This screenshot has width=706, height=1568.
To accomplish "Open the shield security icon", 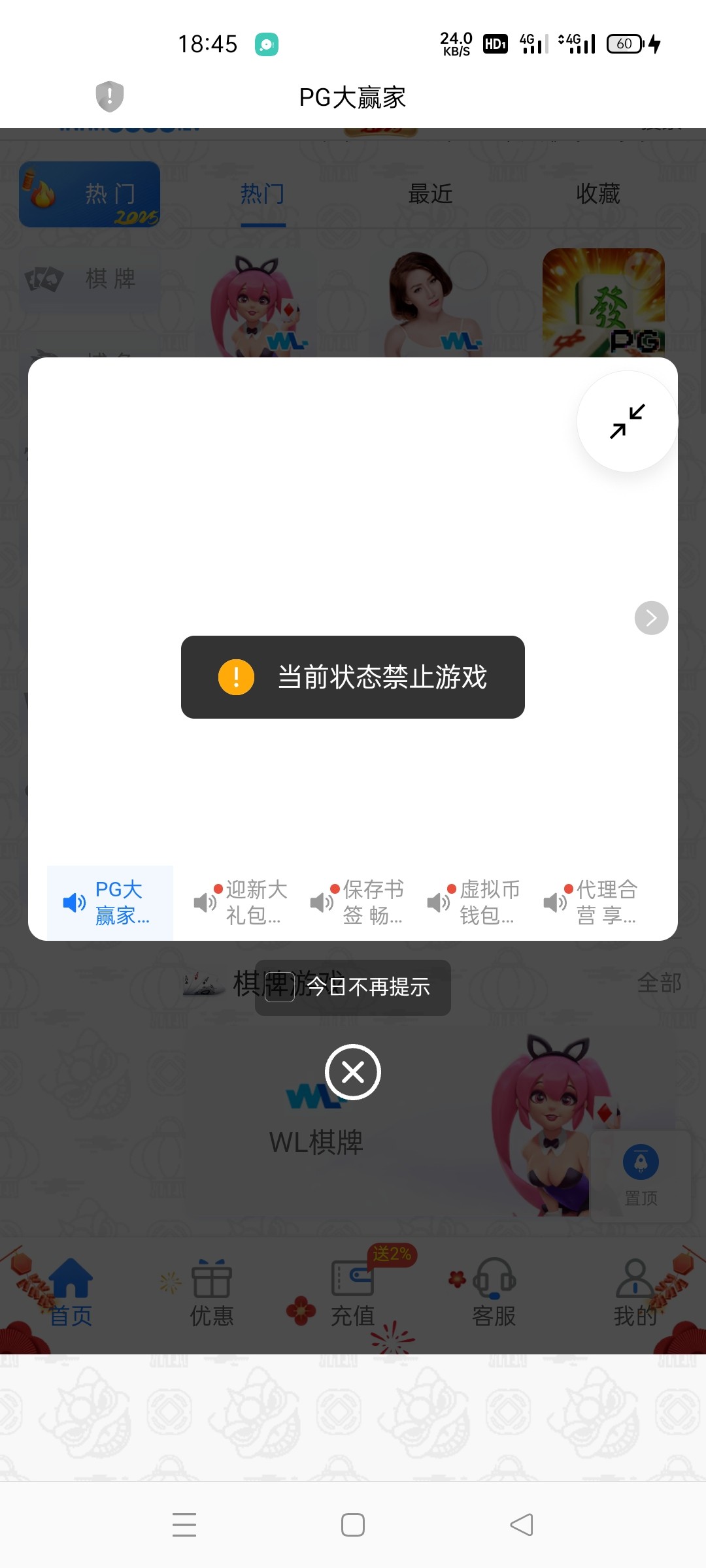I will click(110, 97).
